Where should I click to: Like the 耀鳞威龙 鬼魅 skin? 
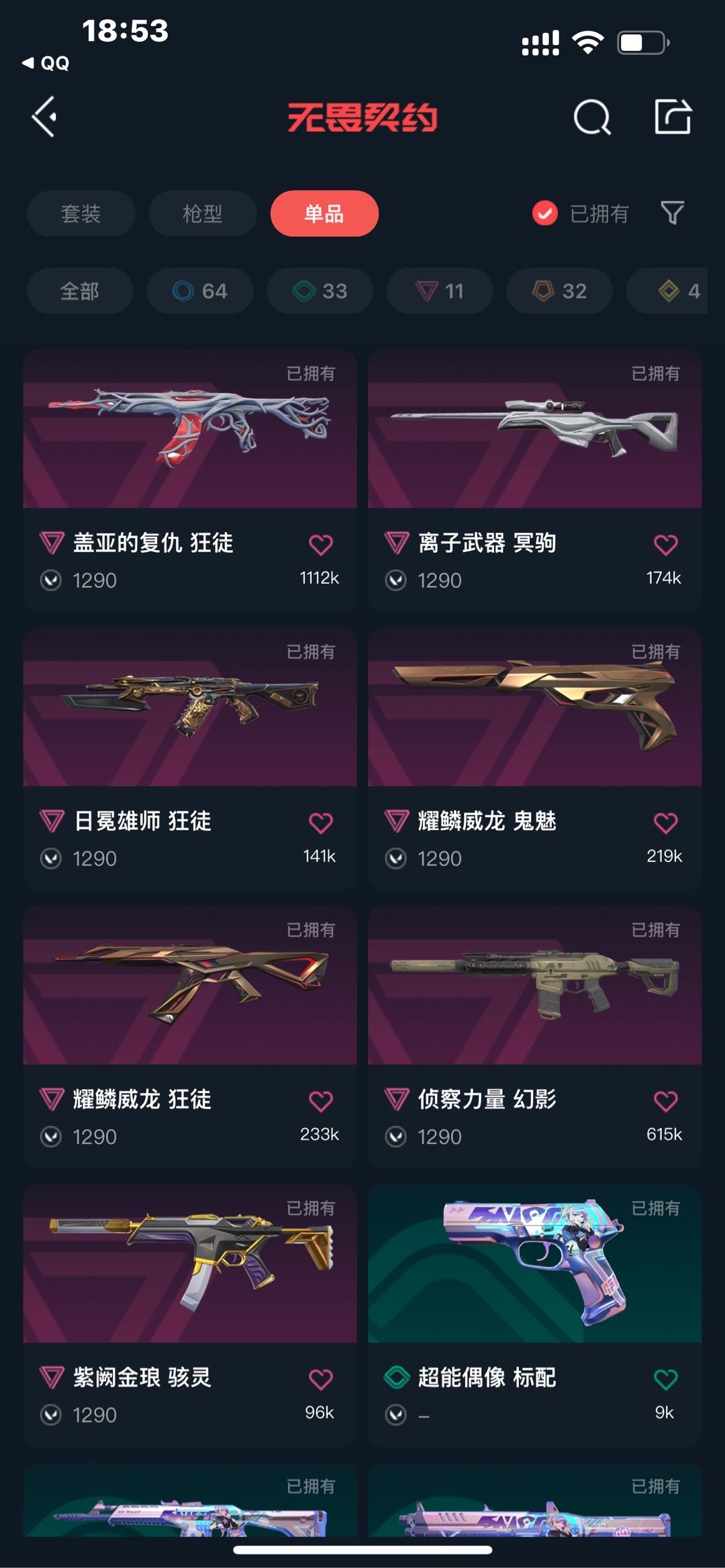[665, 823]
